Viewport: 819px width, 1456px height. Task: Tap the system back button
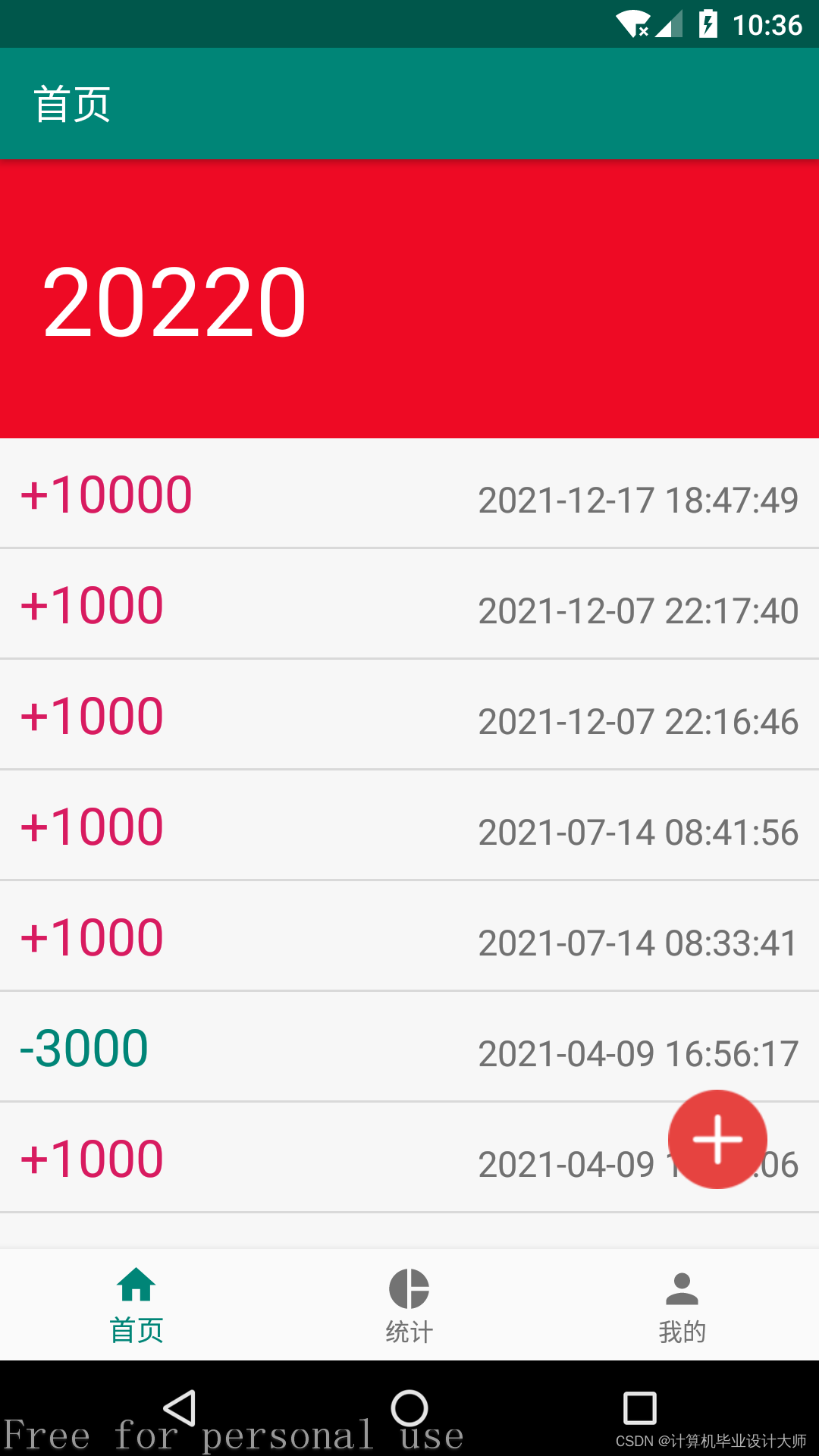click(x=180, y=1408)
